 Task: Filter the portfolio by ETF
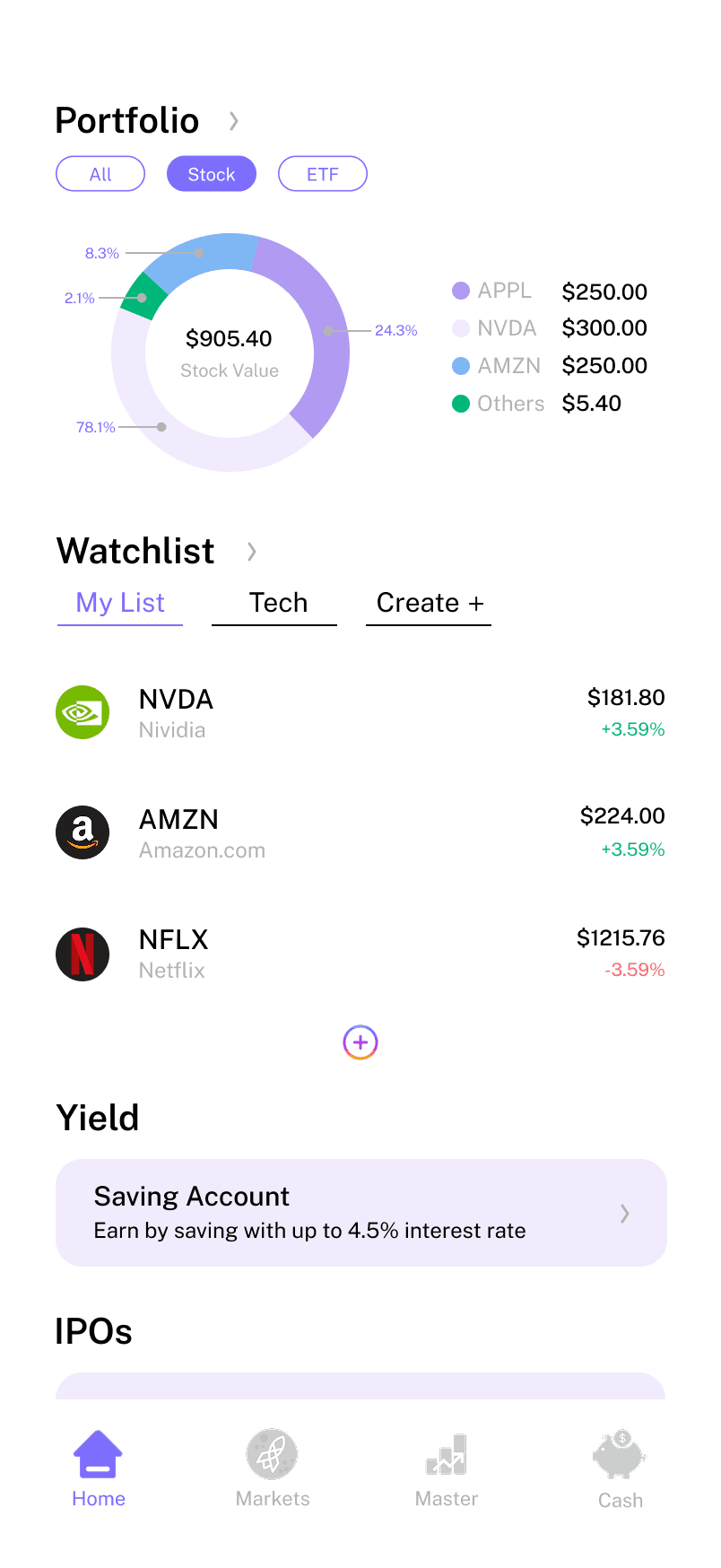click(x=323, y=174)
